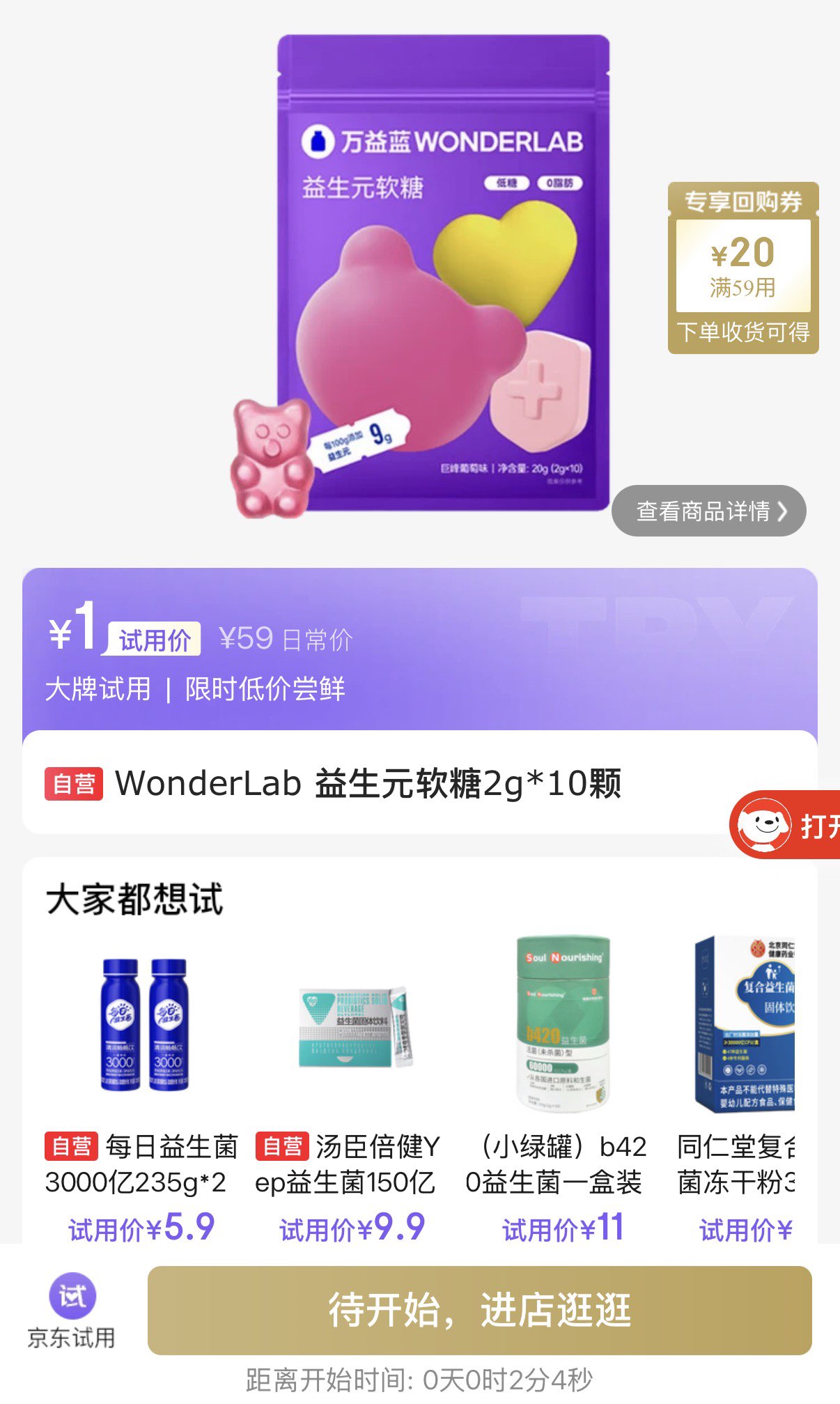Image resolution: width=840 pixels, height=1404 pixels.
Task: Go to 京东试用 home
Action: [72, 1311]
